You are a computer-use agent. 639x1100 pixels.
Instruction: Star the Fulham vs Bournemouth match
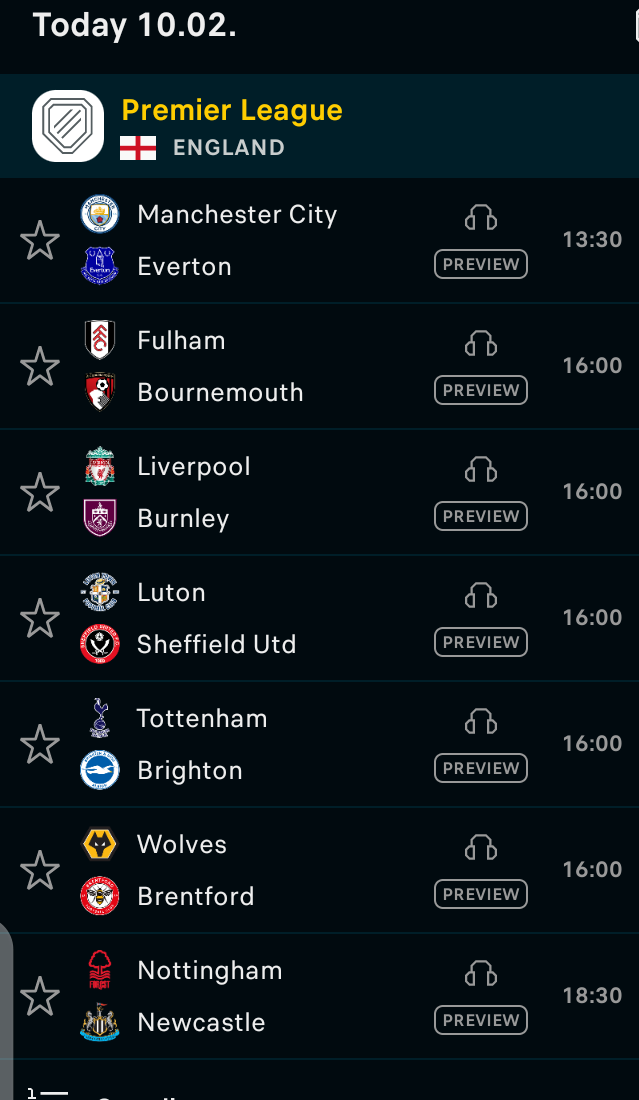(40, 367)
